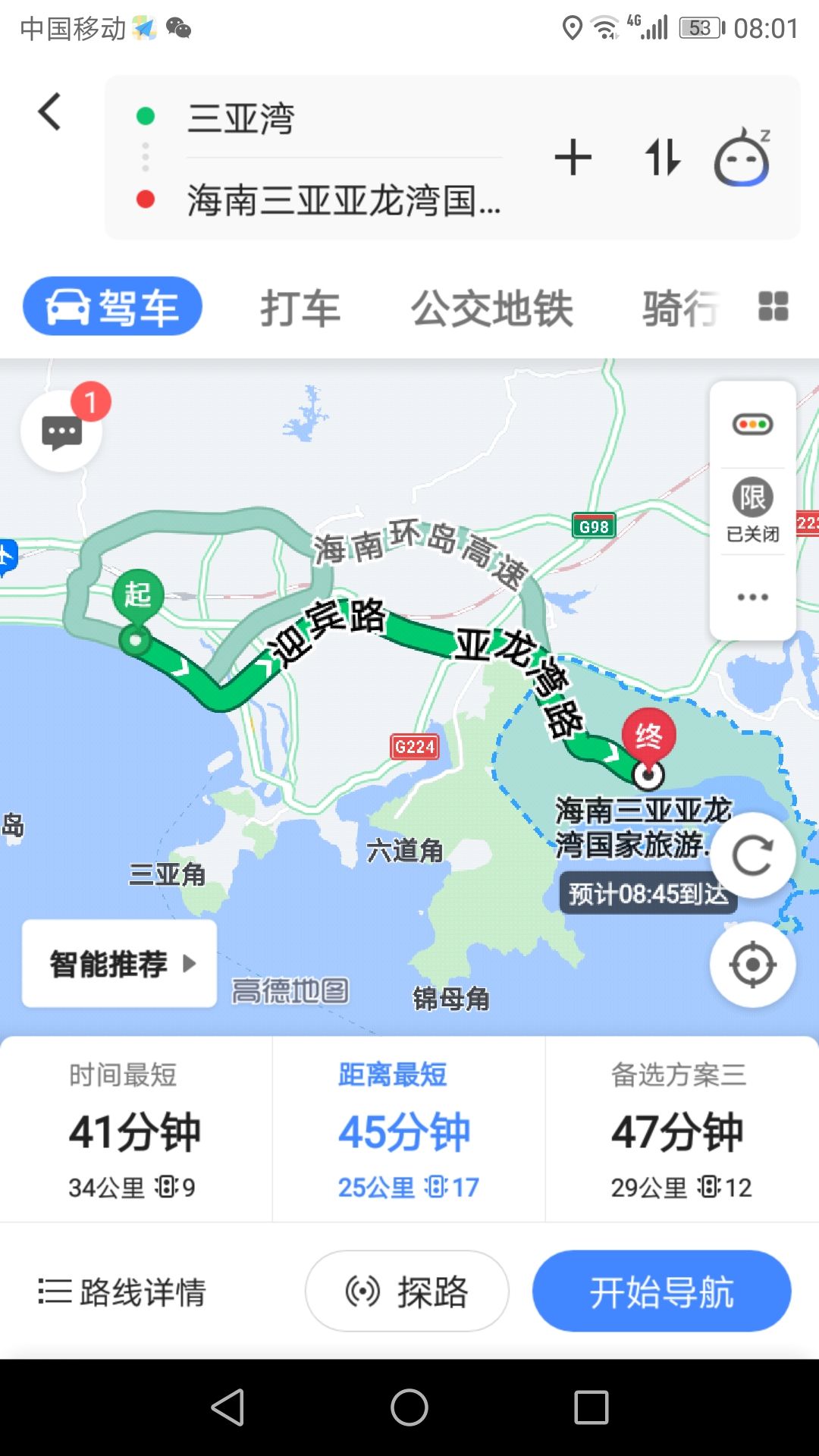The height and width of the screenshot is (1456, 819).
Task: Start navigation with 开始导航
Action: 661,1291
